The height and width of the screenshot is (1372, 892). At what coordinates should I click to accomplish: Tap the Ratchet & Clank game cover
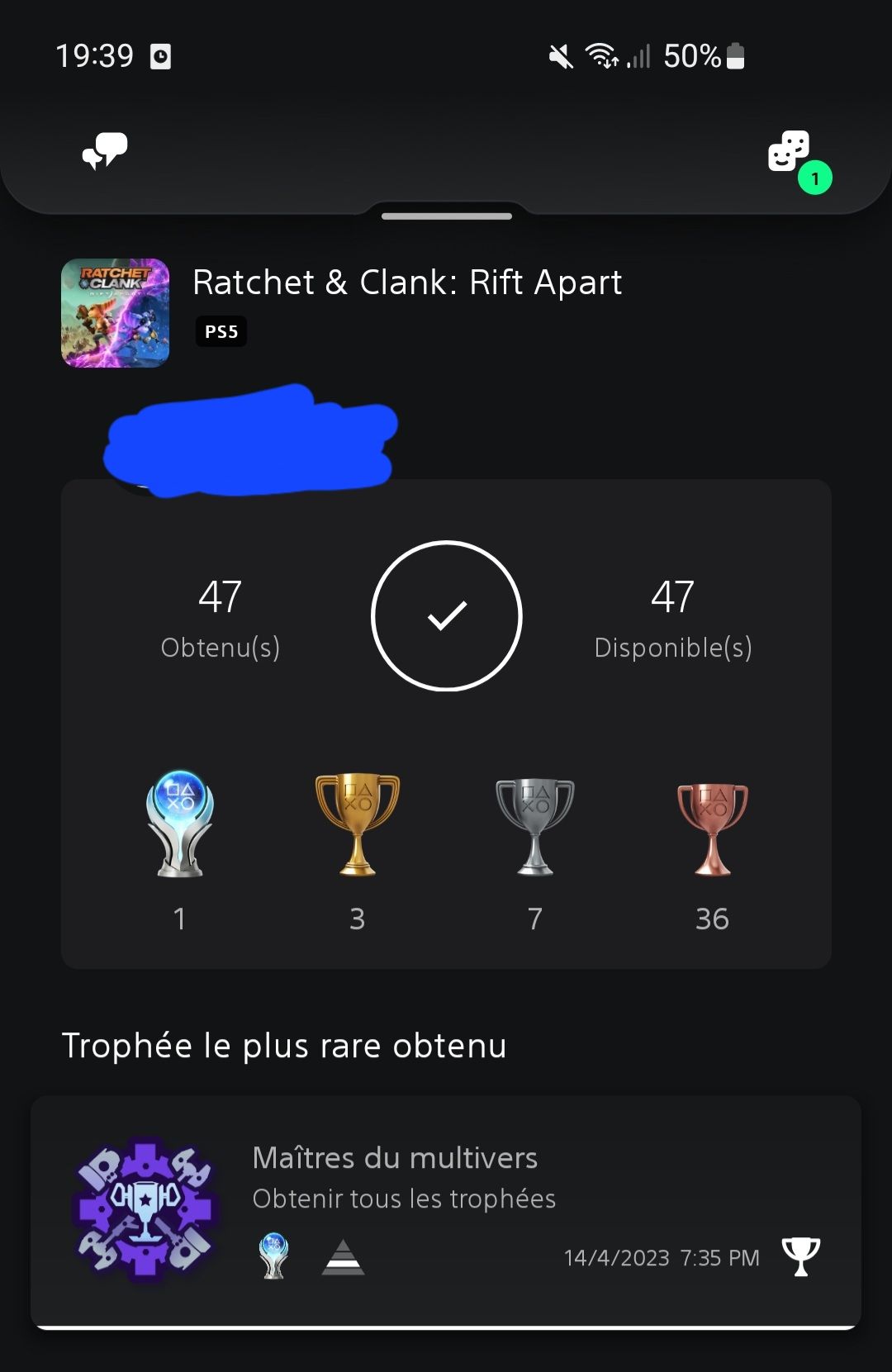coord(116,313)
